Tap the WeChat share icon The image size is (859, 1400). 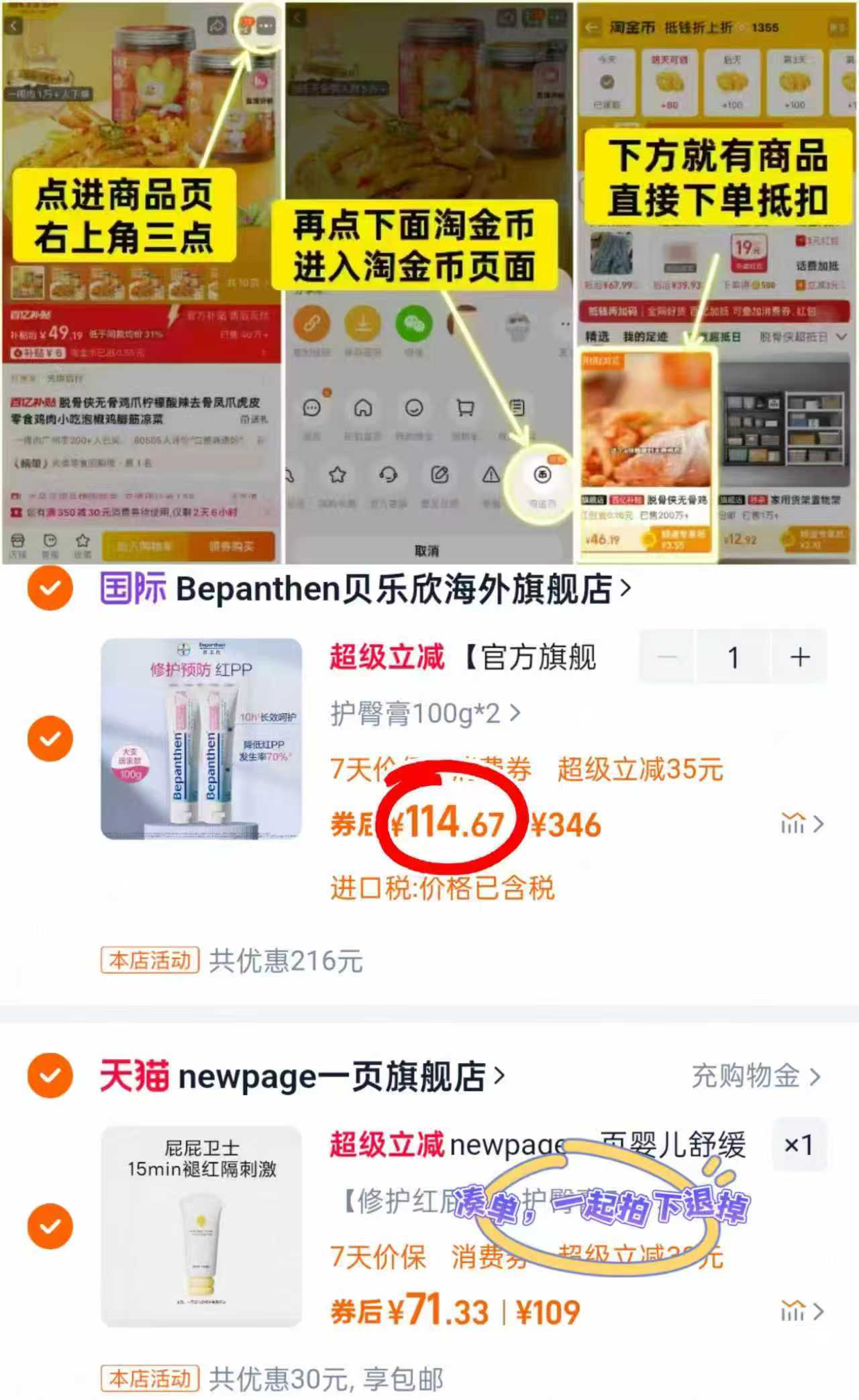pyautogui.click(x=415, y=322)
